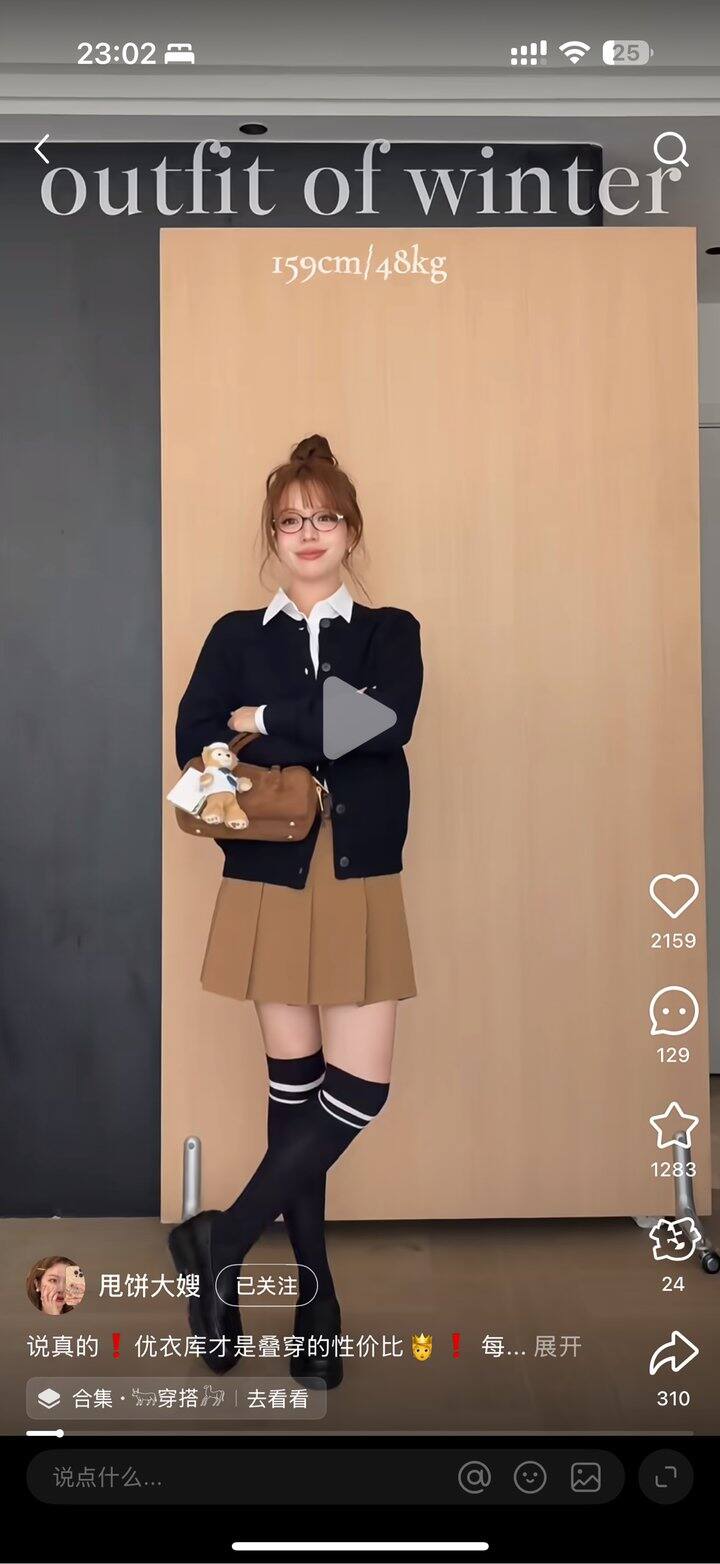Tap the icon above the 24 count

[x=673, y=1240]
